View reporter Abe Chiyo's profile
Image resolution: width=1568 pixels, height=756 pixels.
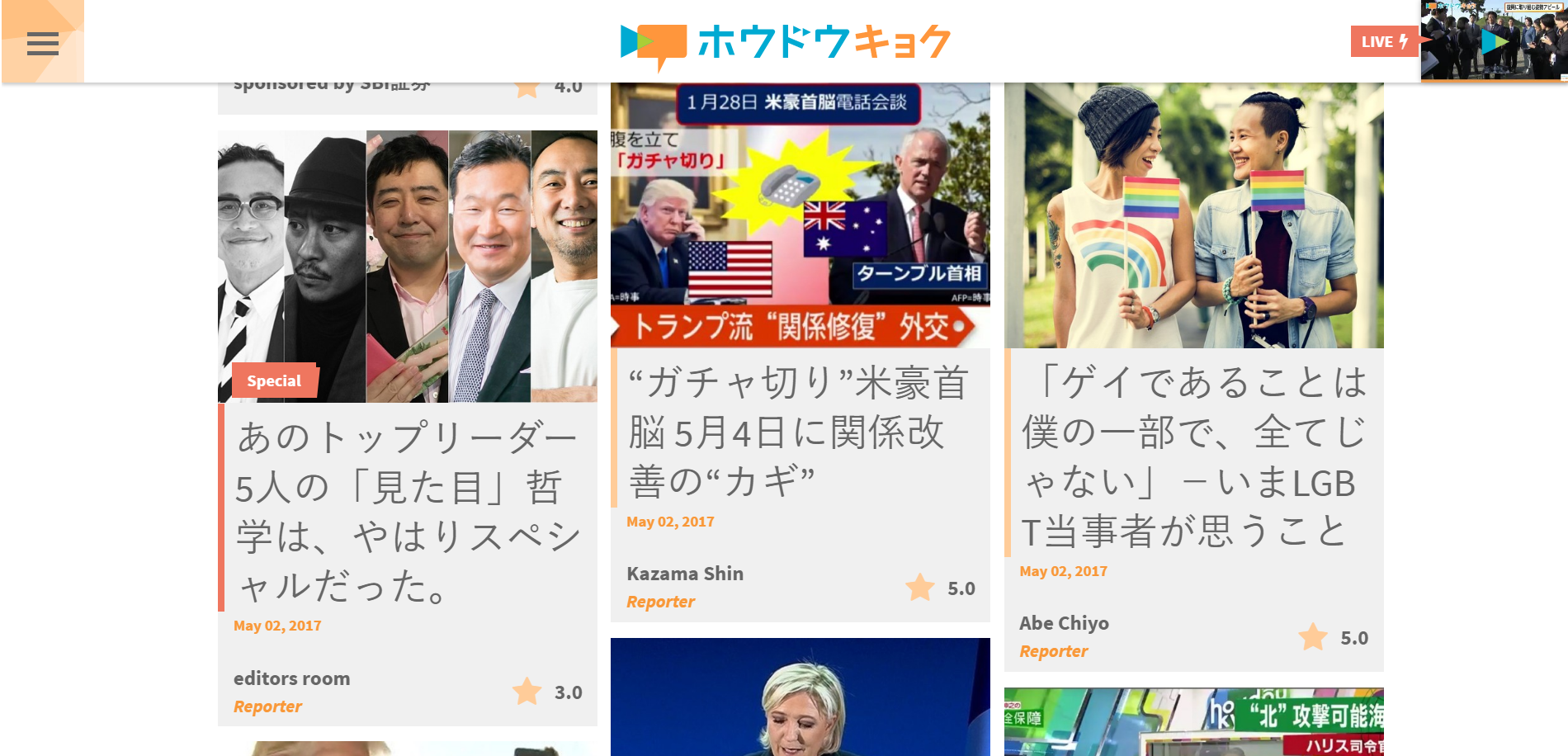(1064, 623)
